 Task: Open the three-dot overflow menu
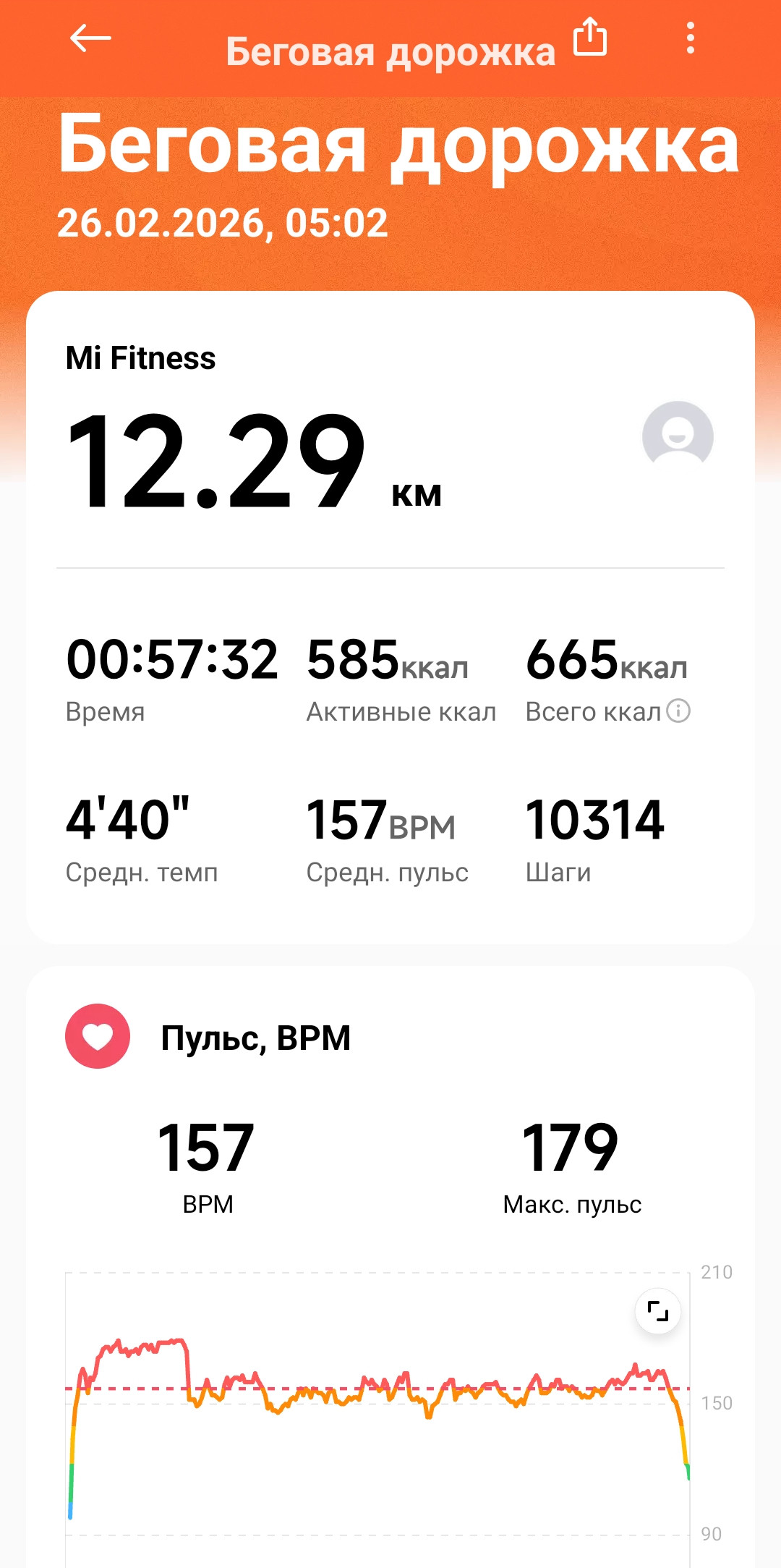click(x=691, y=38)
